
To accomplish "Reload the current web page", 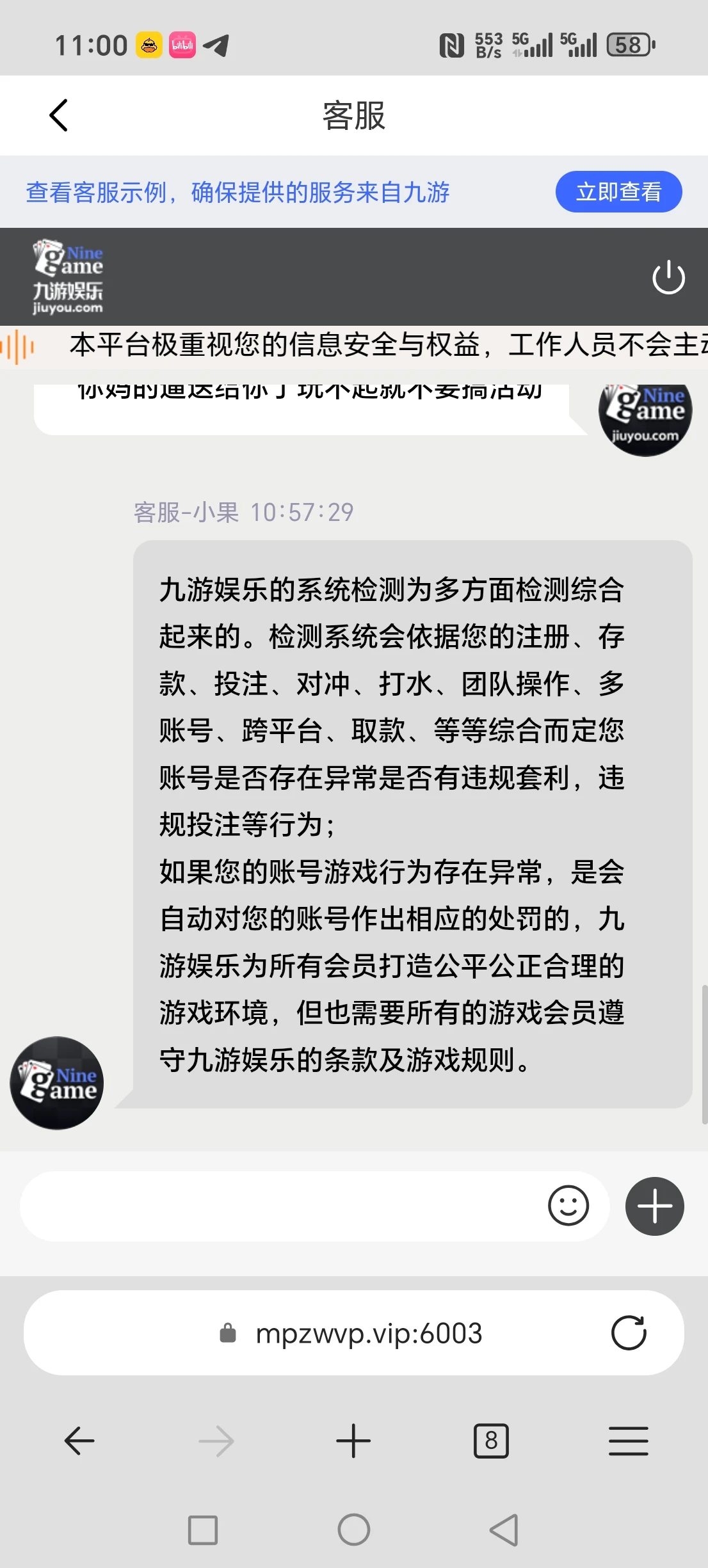I will coord(628,1333).
